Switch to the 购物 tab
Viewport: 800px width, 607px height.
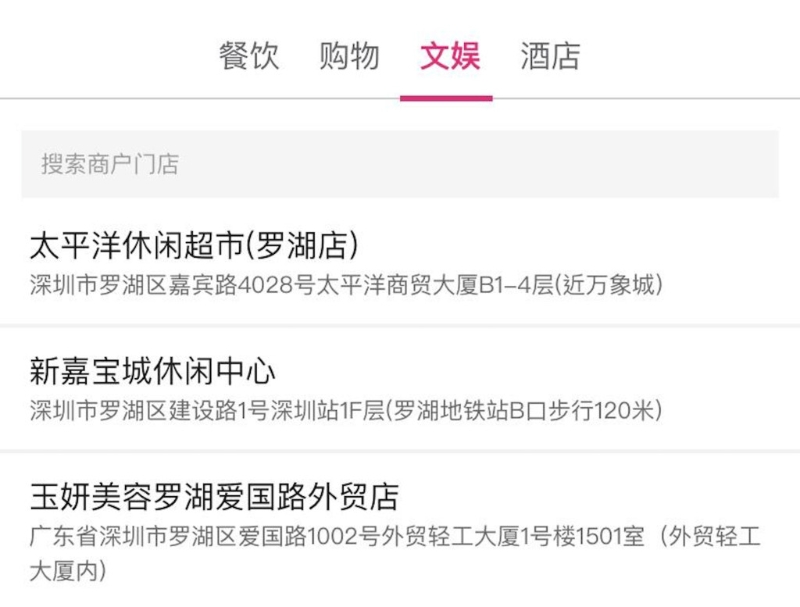point(349,56)
